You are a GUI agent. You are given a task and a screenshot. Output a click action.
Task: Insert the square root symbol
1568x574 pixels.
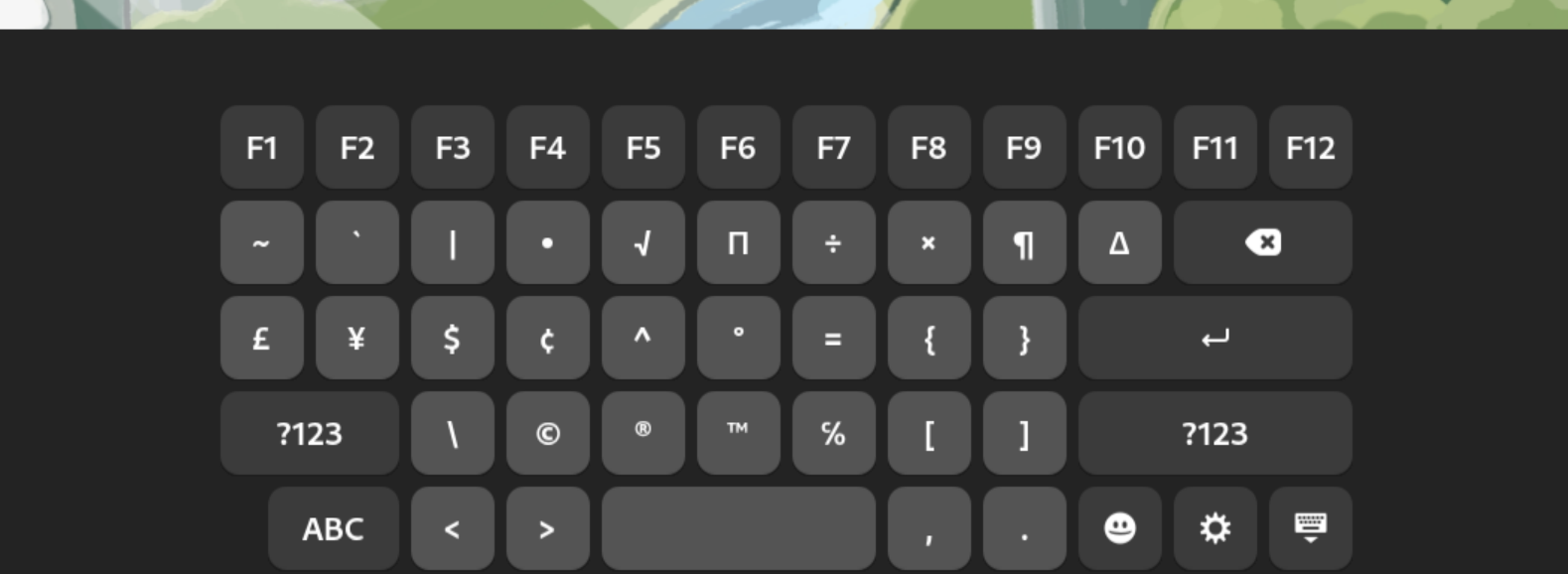[x=642, y=242]
